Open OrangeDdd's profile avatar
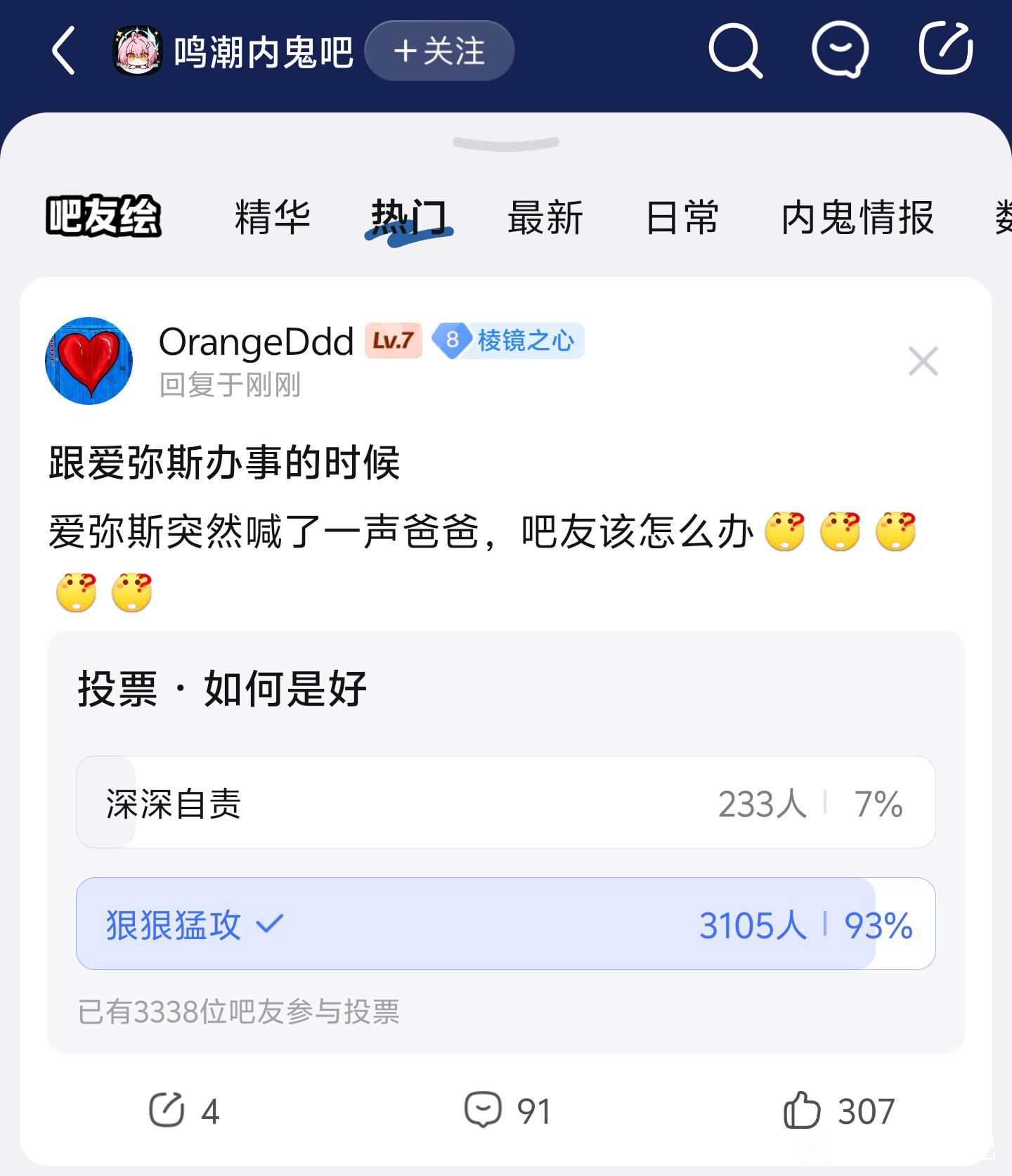1012x1176 pixels. click(x=89, y=361)
